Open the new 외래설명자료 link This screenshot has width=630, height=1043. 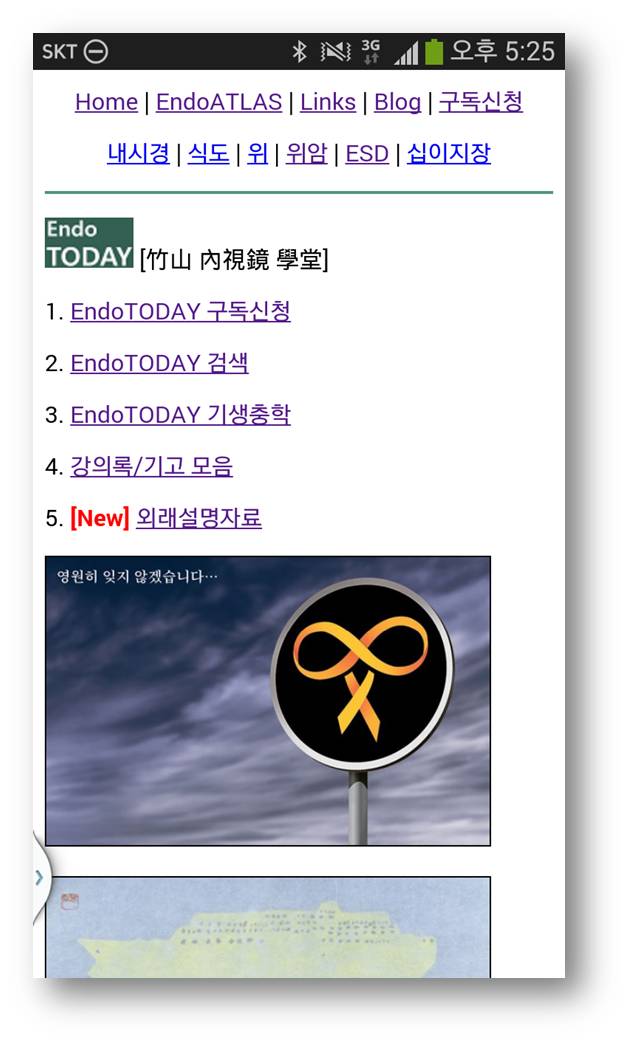[199, 518]
